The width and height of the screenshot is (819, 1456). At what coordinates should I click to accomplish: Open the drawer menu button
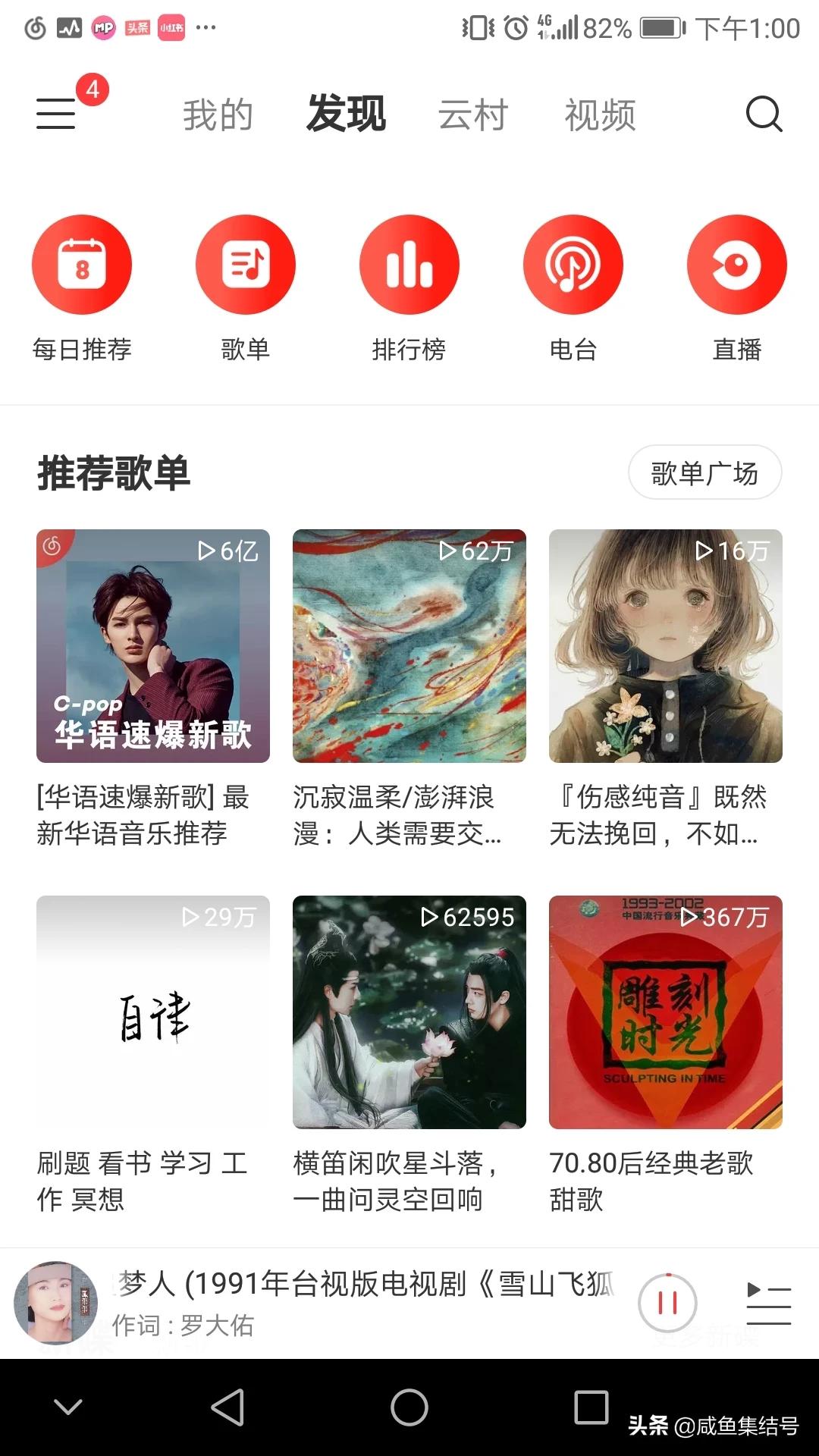pyautogui.click(x=57, y=114)
